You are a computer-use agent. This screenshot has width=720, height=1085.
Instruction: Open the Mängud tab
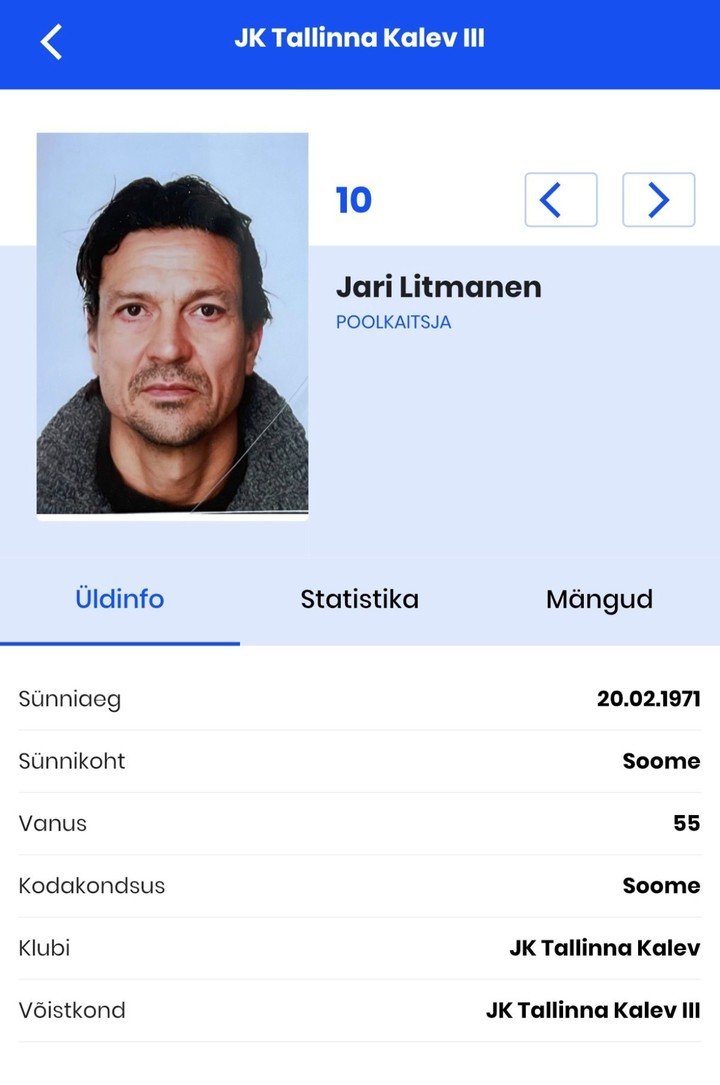[x=599, y=599]
